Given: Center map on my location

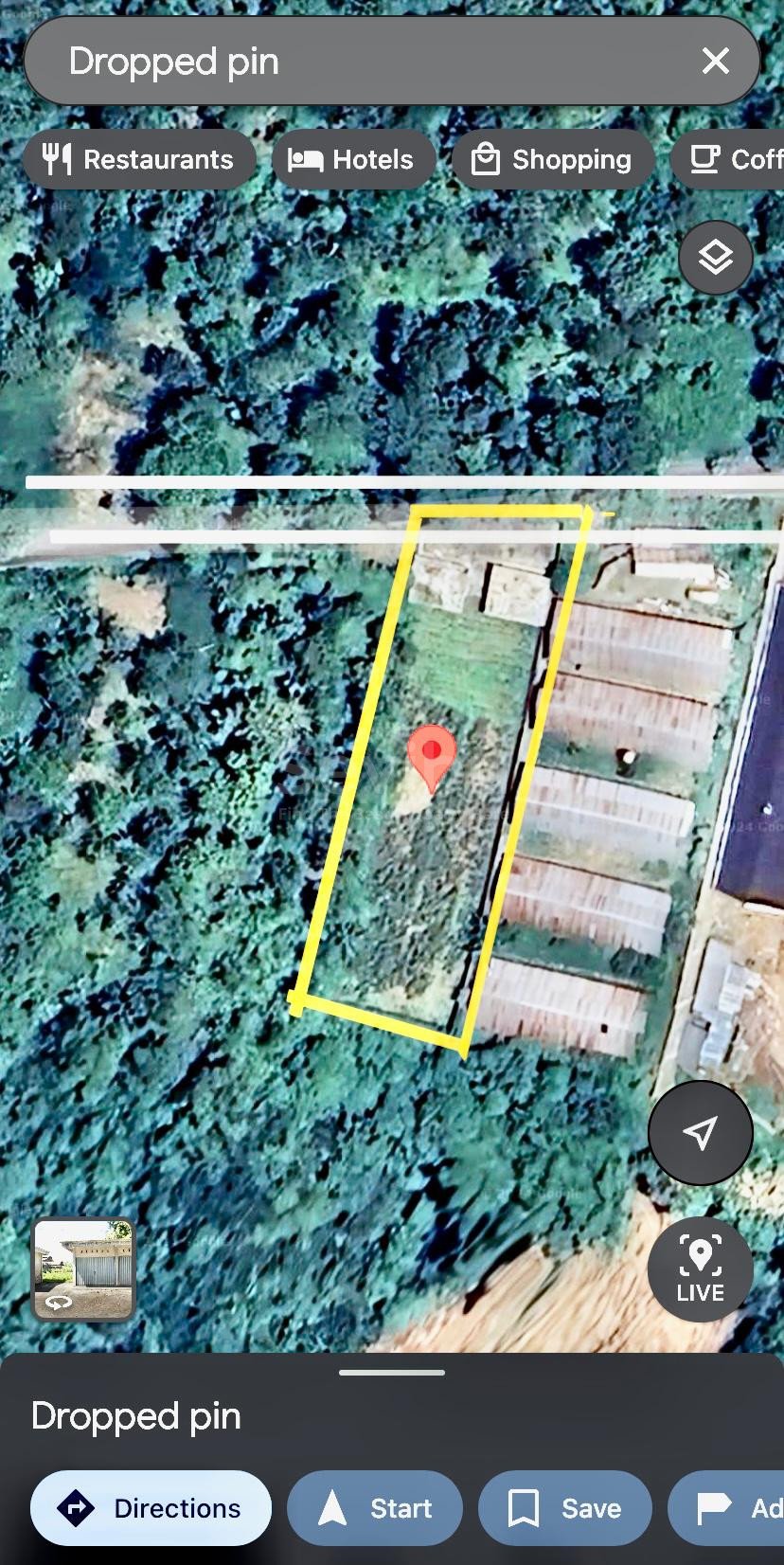Looking at the screenshot, I should pyautogui.click(x=700, y=1132).
